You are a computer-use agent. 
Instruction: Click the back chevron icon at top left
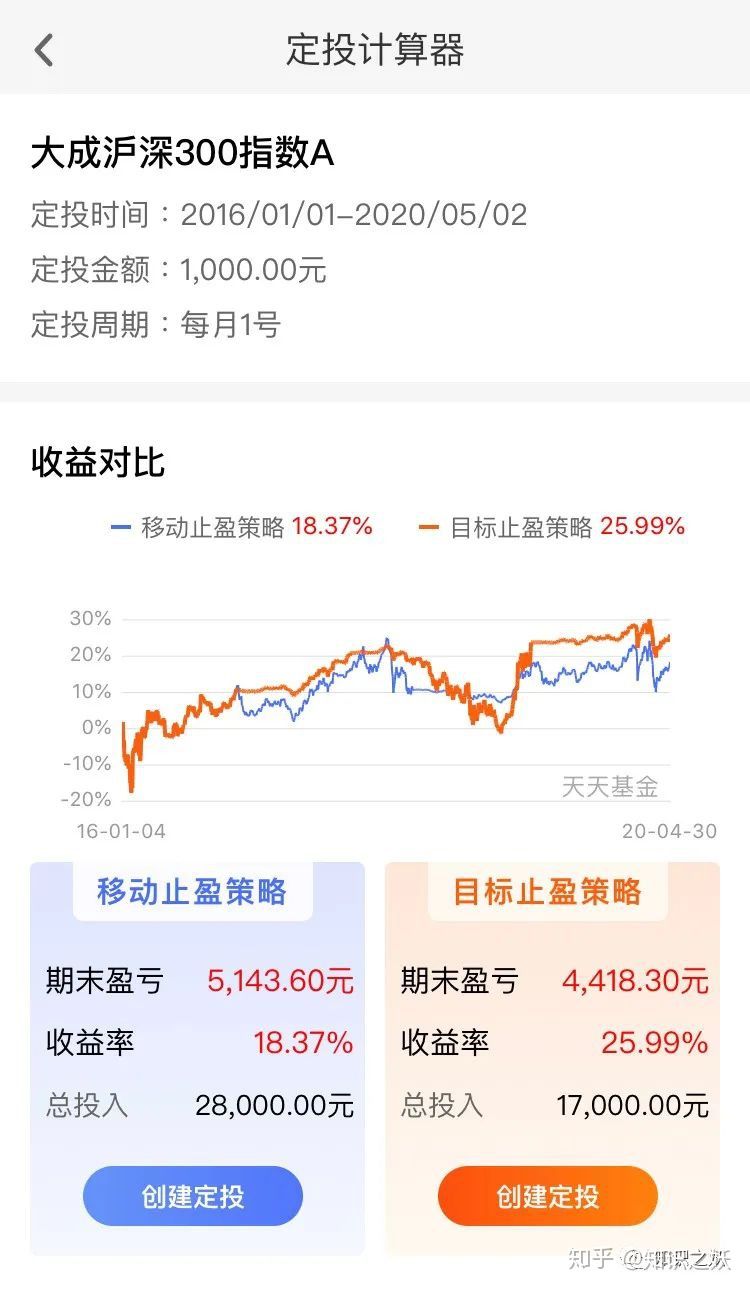point(42,48)
